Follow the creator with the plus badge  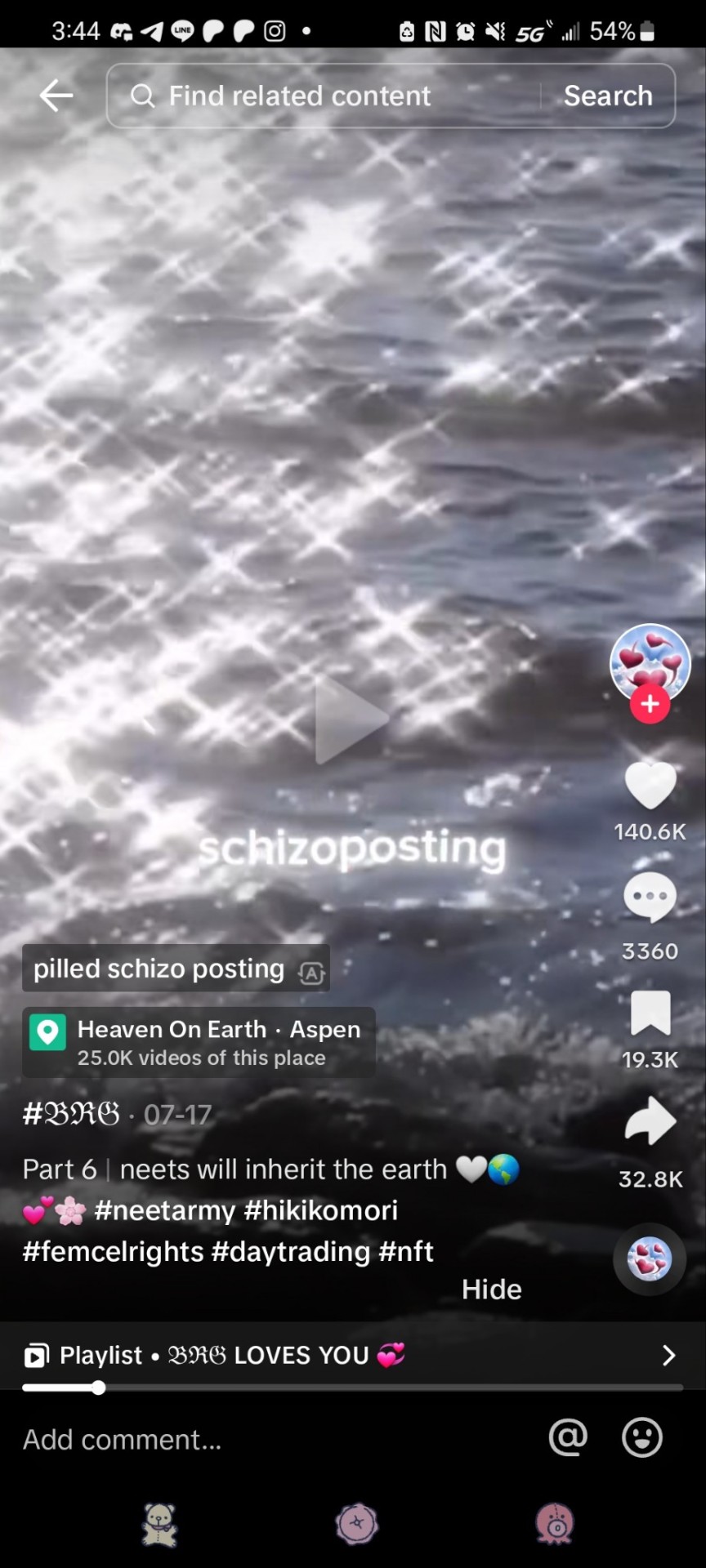(x=650, y=704)
